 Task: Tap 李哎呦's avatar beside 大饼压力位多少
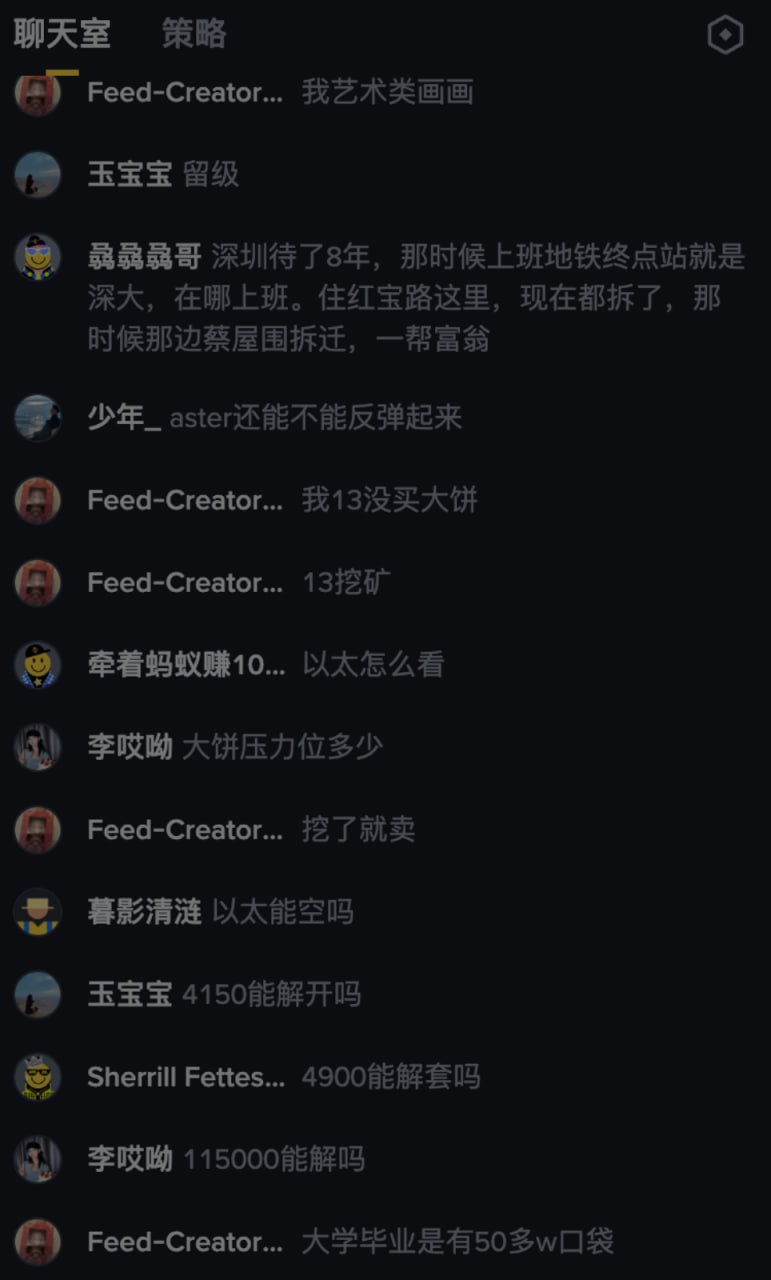coord(38,747)
